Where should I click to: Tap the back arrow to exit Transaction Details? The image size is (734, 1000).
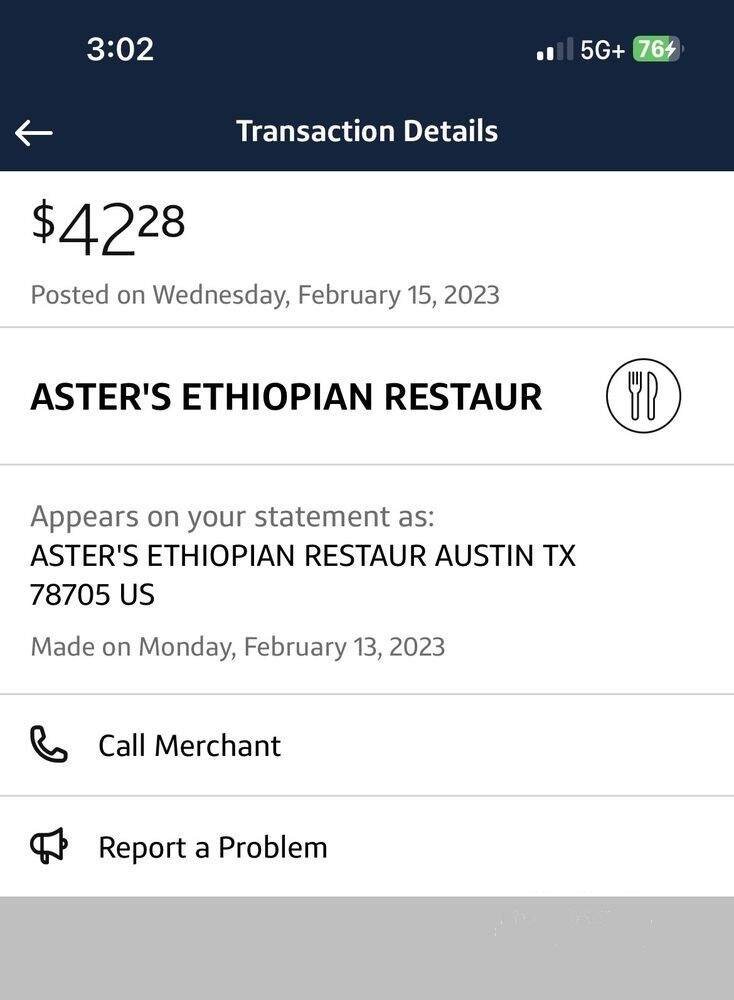33,131
